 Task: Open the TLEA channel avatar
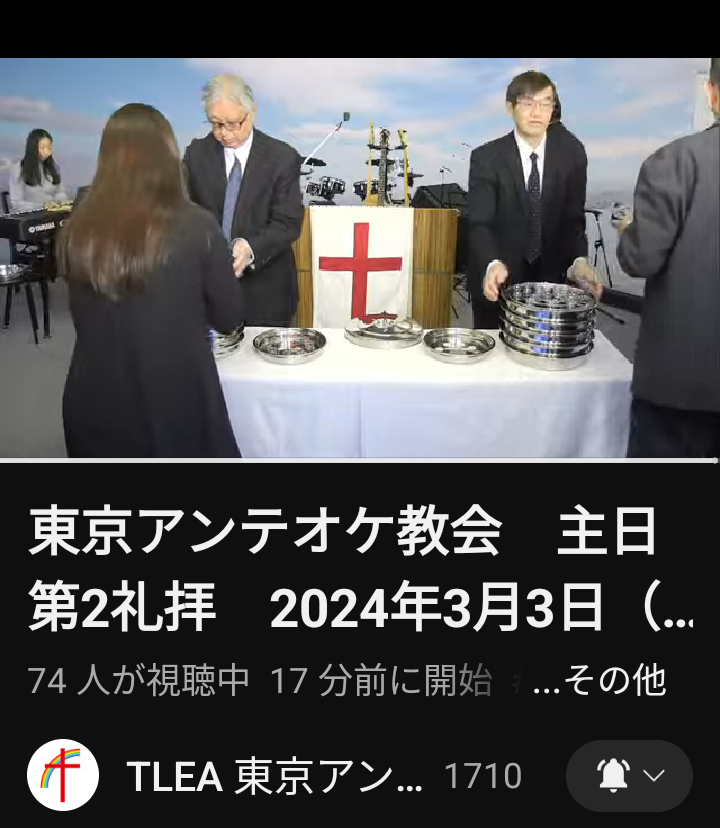click(x=62, y=775)
